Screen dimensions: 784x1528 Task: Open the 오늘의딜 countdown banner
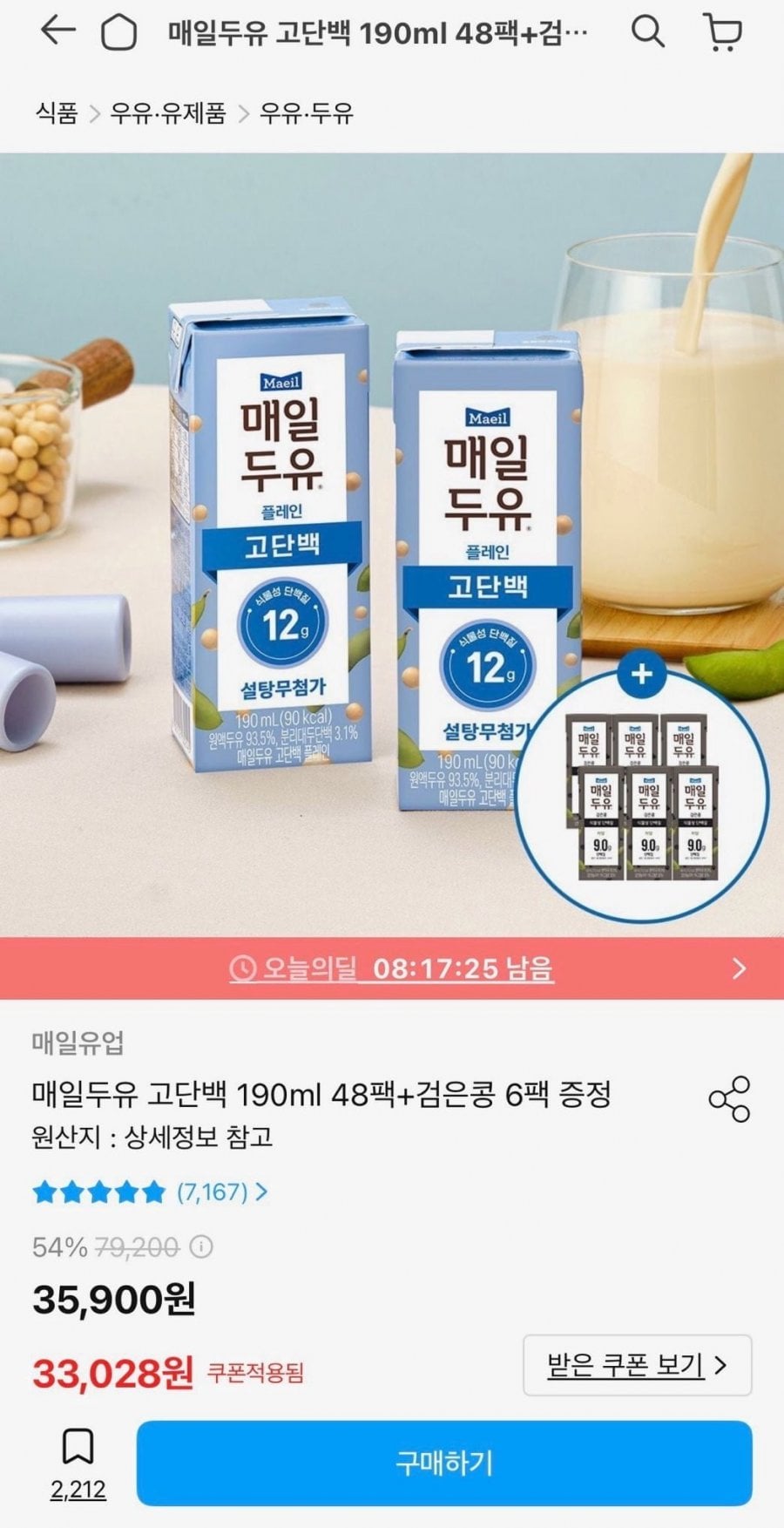(x=392, y=968)
